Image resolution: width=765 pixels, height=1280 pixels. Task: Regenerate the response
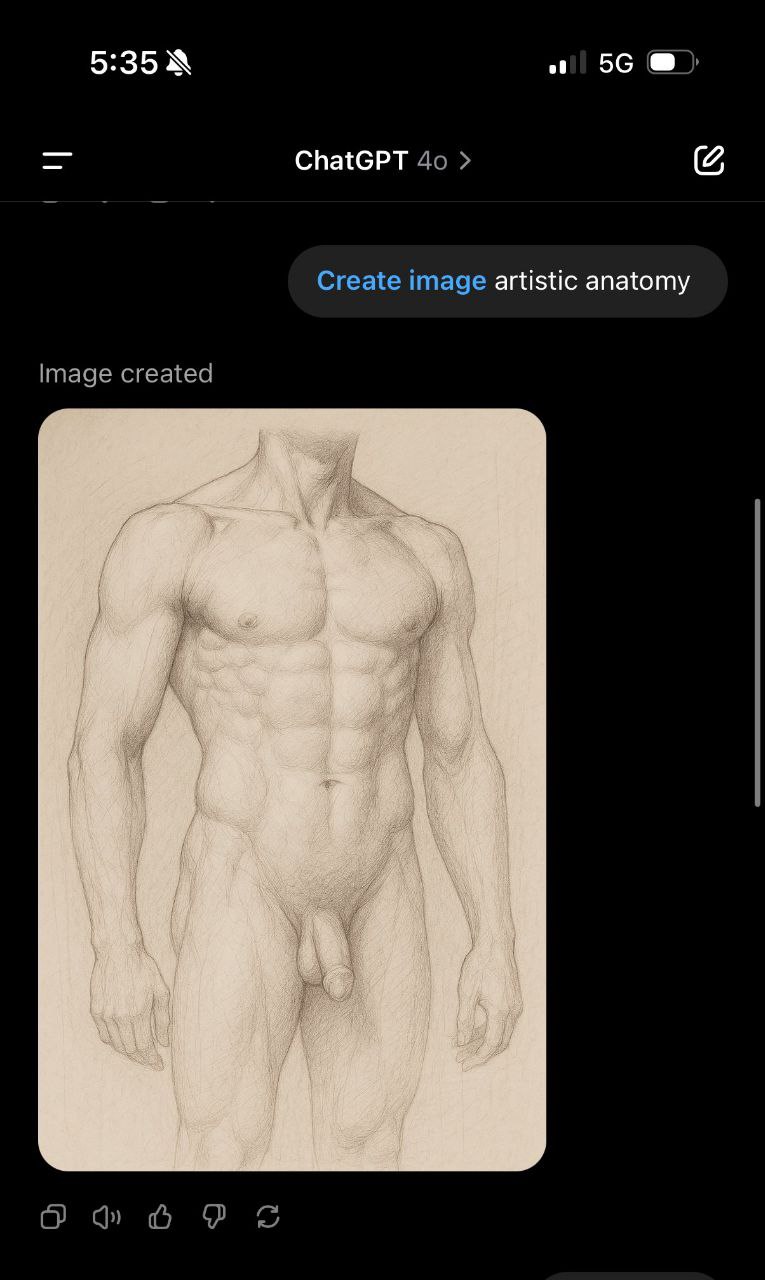(x=268, y=1217)
